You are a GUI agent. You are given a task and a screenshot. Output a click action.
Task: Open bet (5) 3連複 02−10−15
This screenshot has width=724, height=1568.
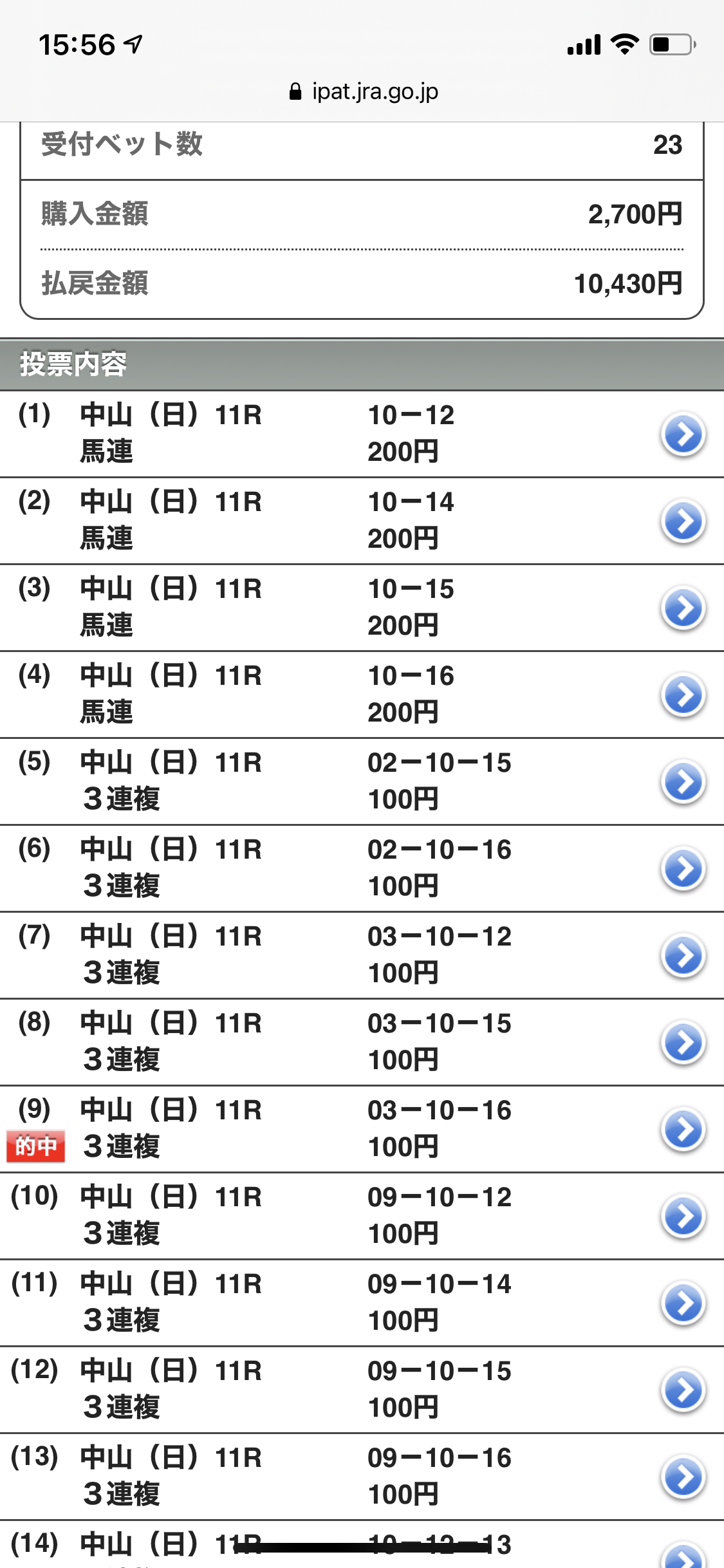pos(683,782)
